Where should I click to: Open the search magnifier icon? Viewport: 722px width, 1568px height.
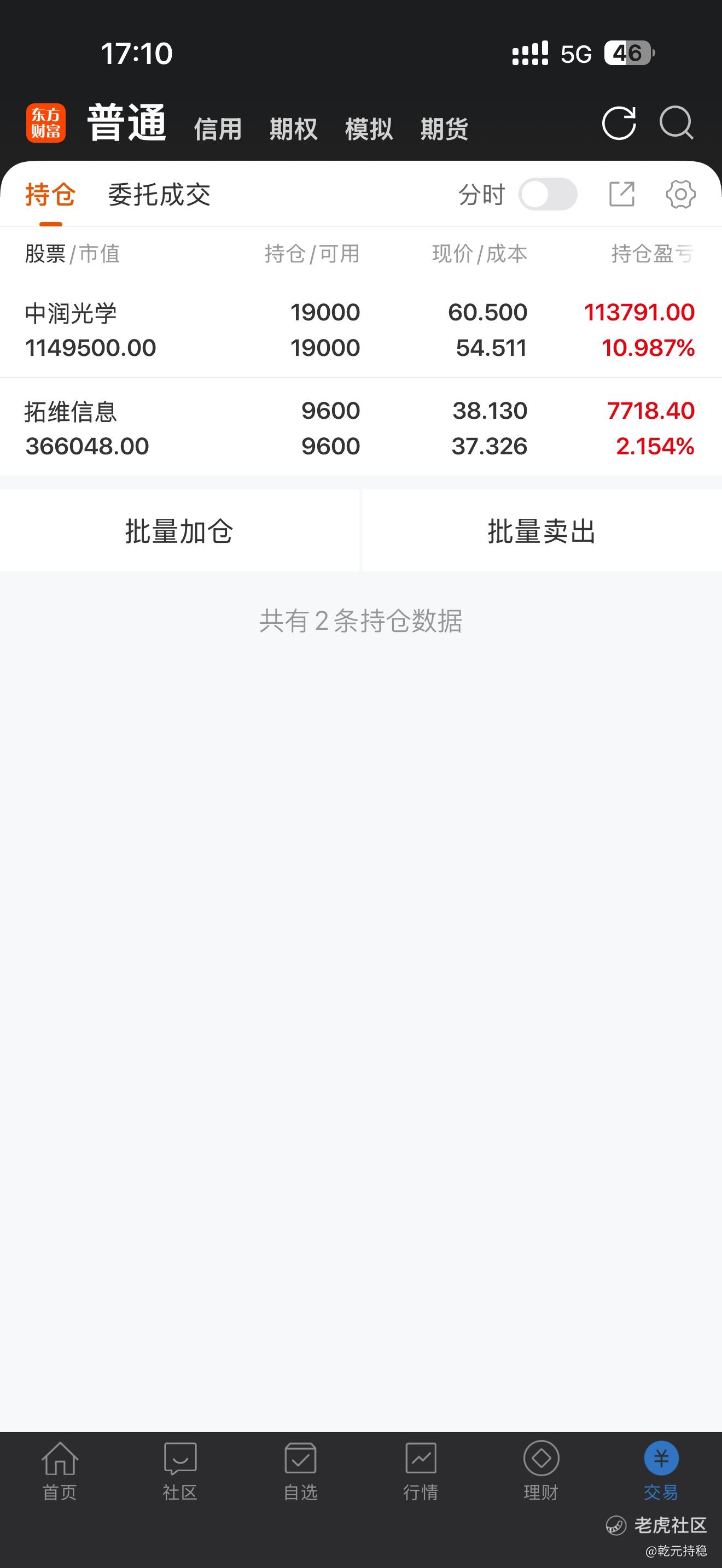coord(677,123)
